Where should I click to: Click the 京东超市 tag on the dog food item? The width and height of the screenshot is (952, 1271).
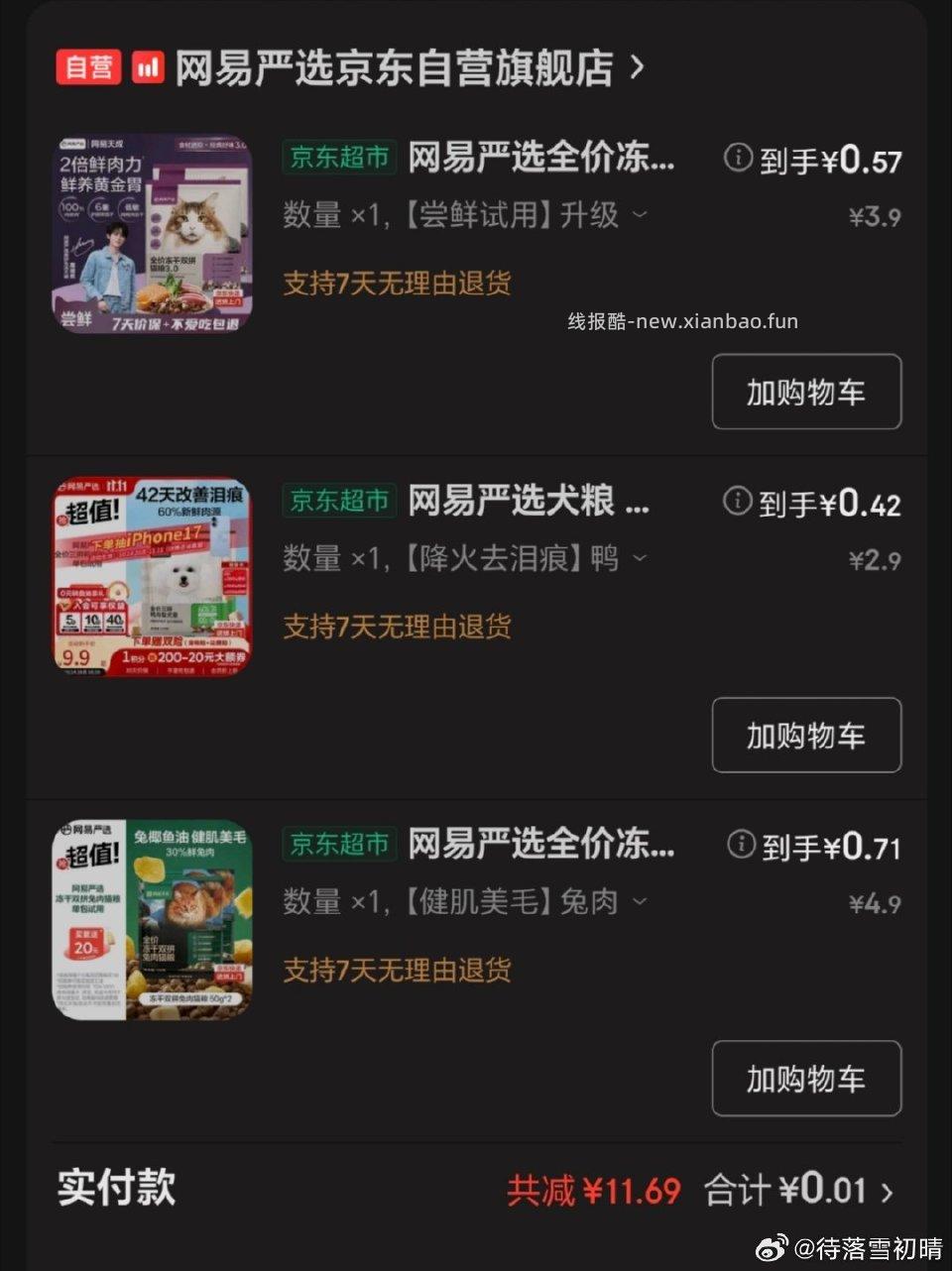pyautogui.click(x=338, y=502)
